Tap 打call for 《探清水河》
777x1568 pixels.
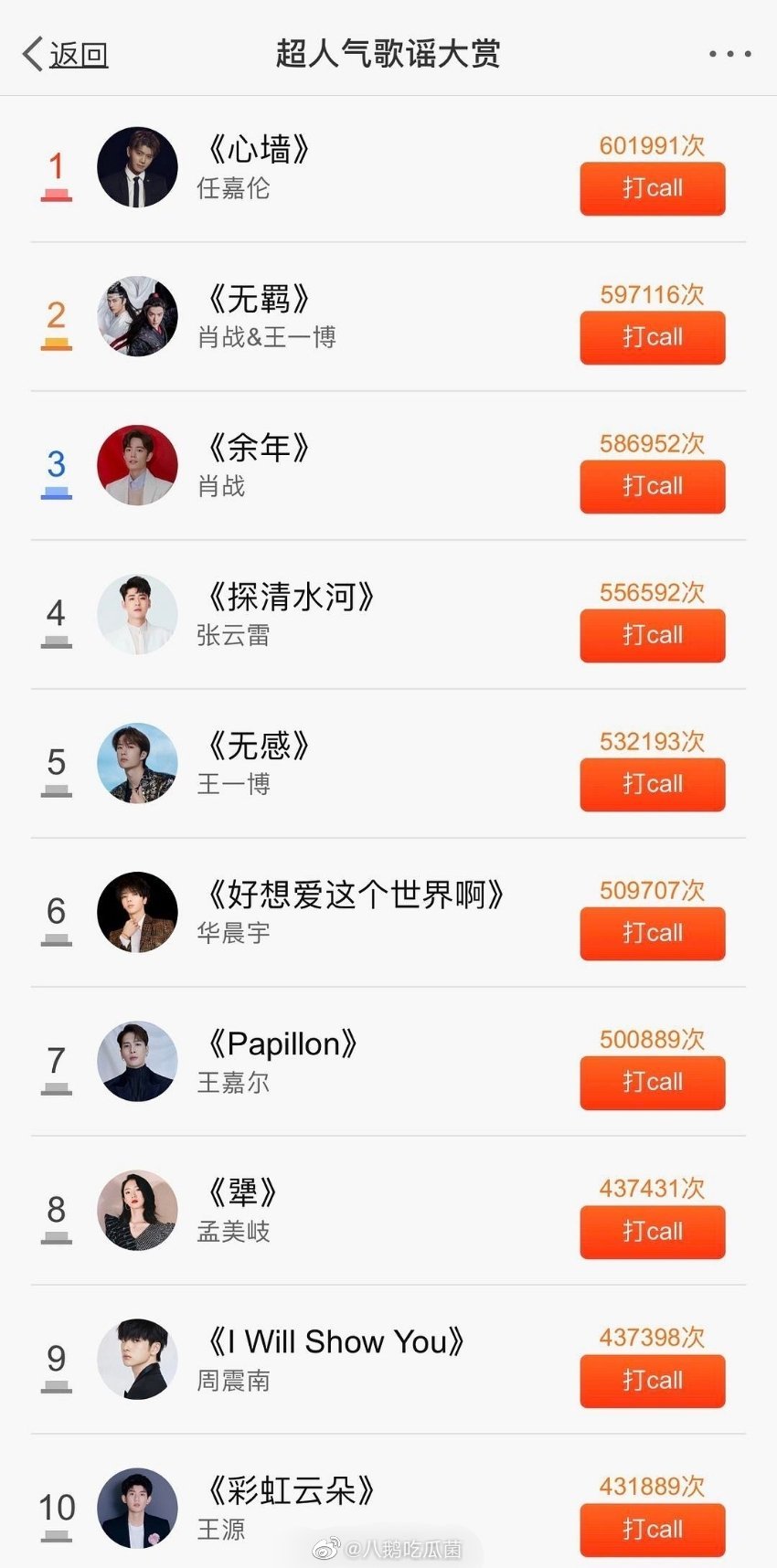(x=652, y=635)
